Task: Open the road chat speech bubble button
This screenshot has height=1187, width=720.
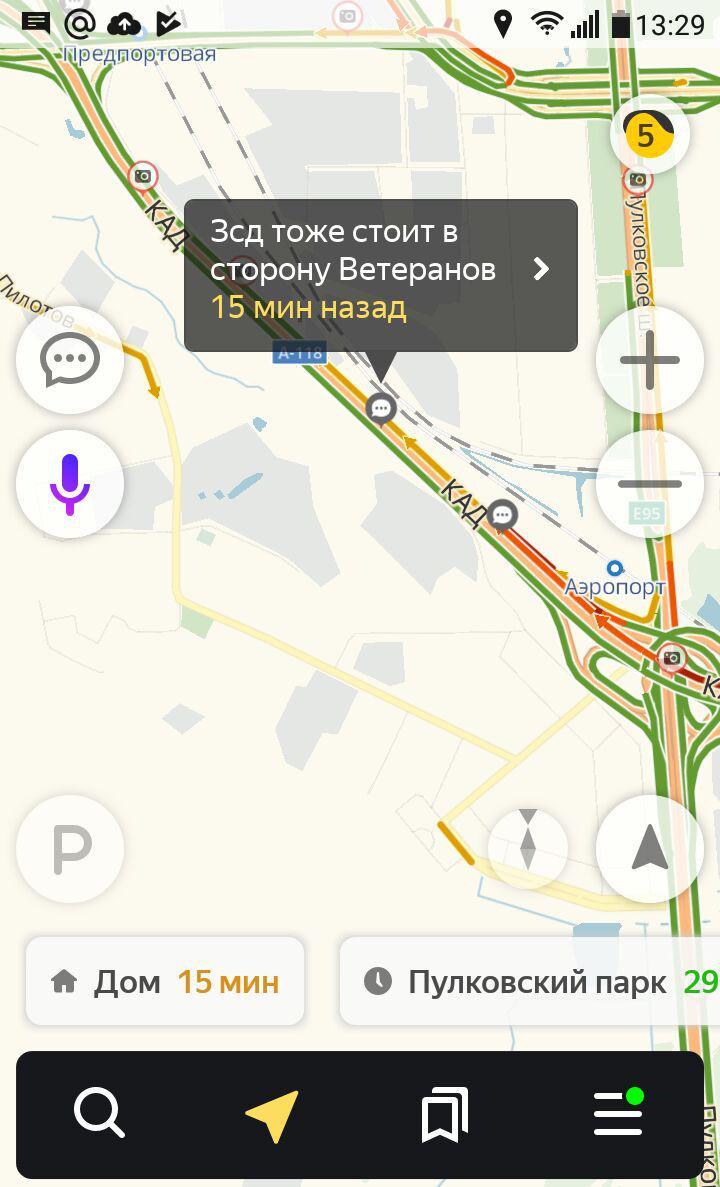Action: (x=70, y=360)
